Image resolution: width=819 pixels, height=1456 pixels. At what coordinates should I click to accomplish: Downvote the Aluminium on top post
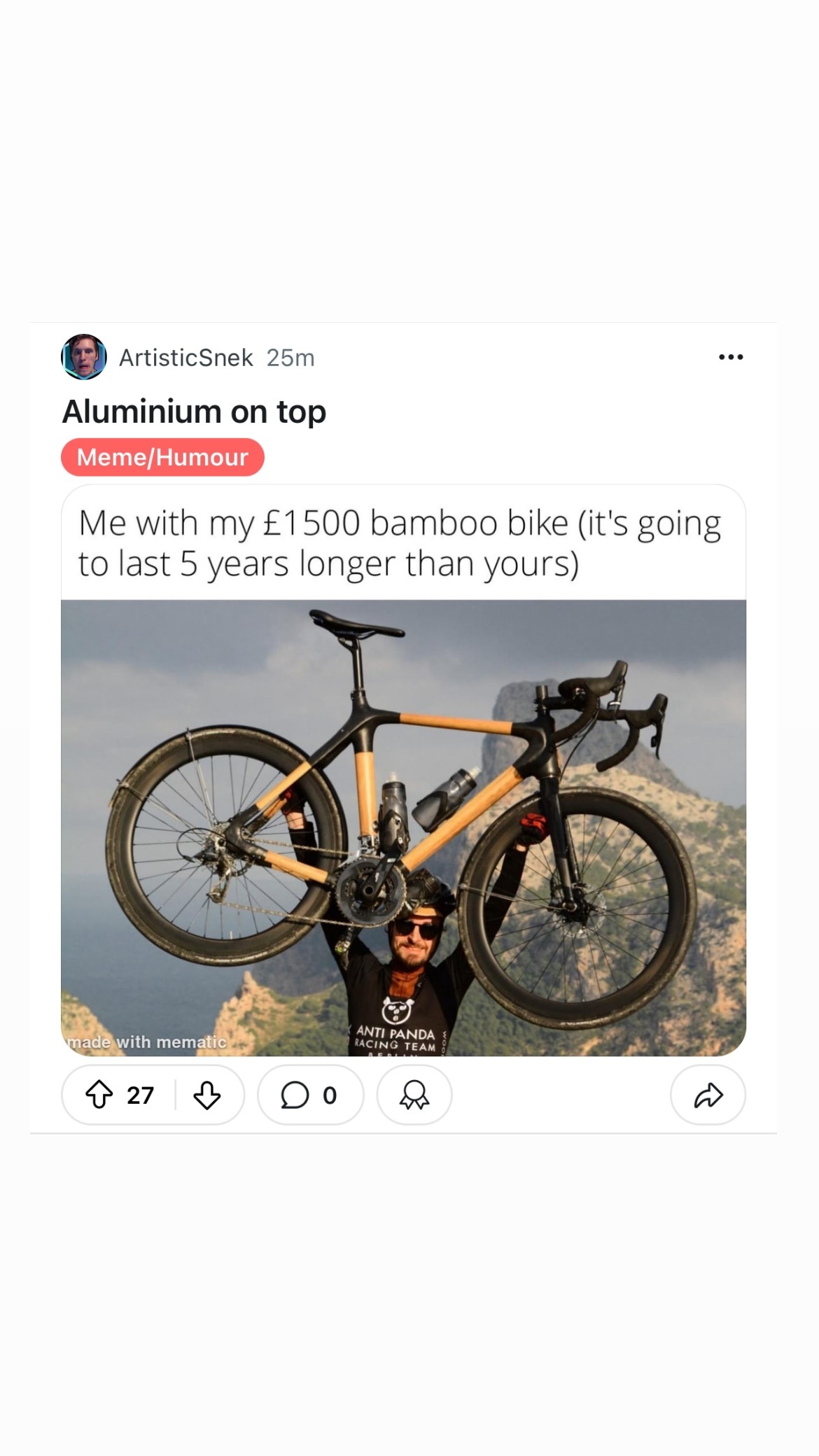pos(207,1095)
